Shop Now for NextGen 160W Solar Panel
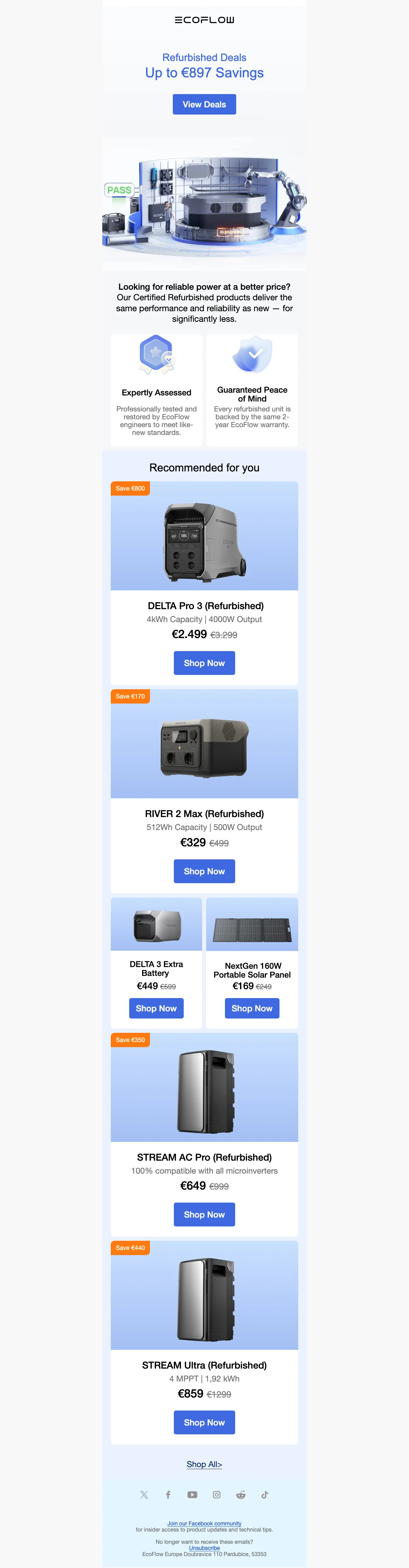Viewport: 409px width, 1568px height. point(252,1009)
